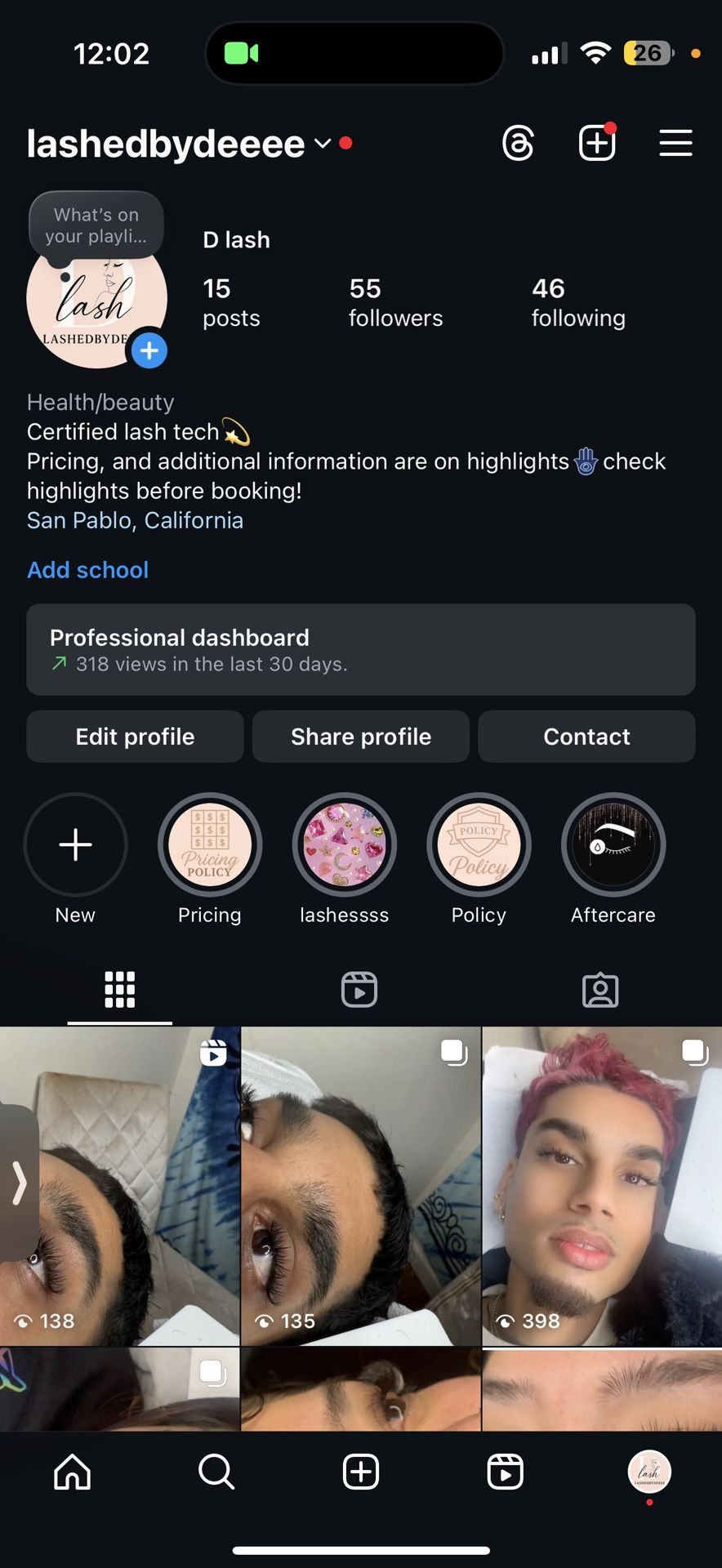Tap Edit profile button

click(136, 737)
